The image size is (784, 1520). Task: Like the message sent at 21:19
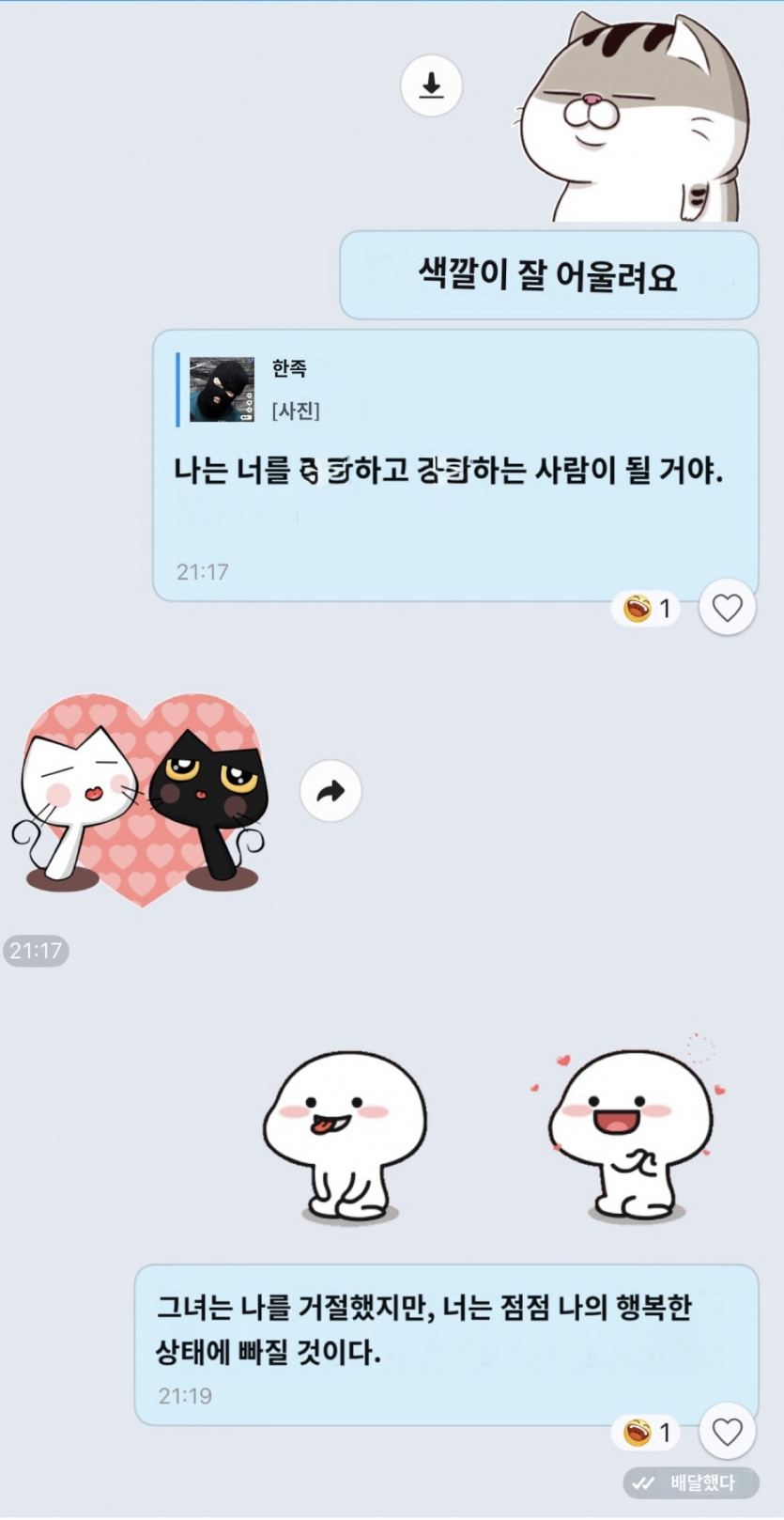728,1432
